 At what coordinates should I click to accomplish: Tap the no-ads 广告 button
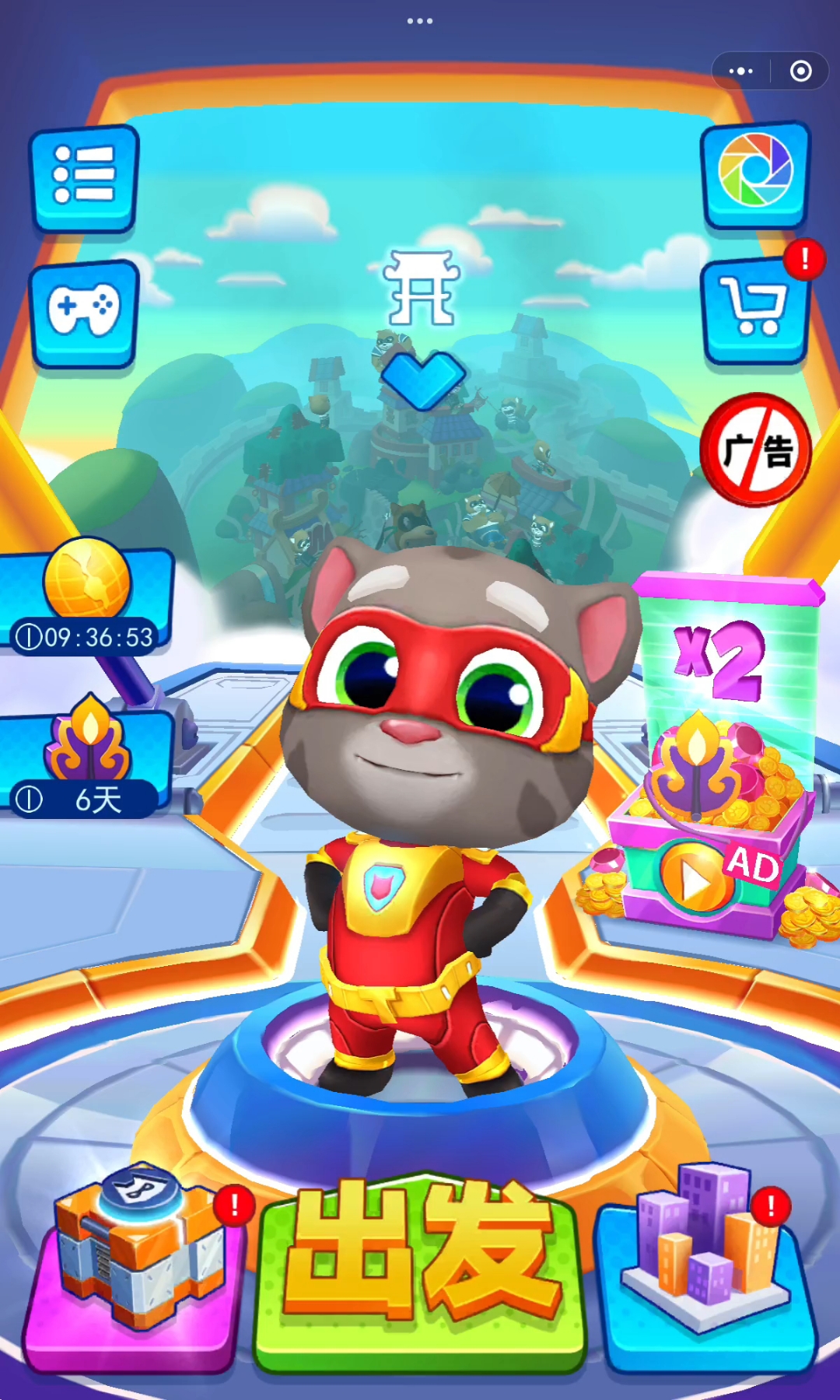point(755,450)
